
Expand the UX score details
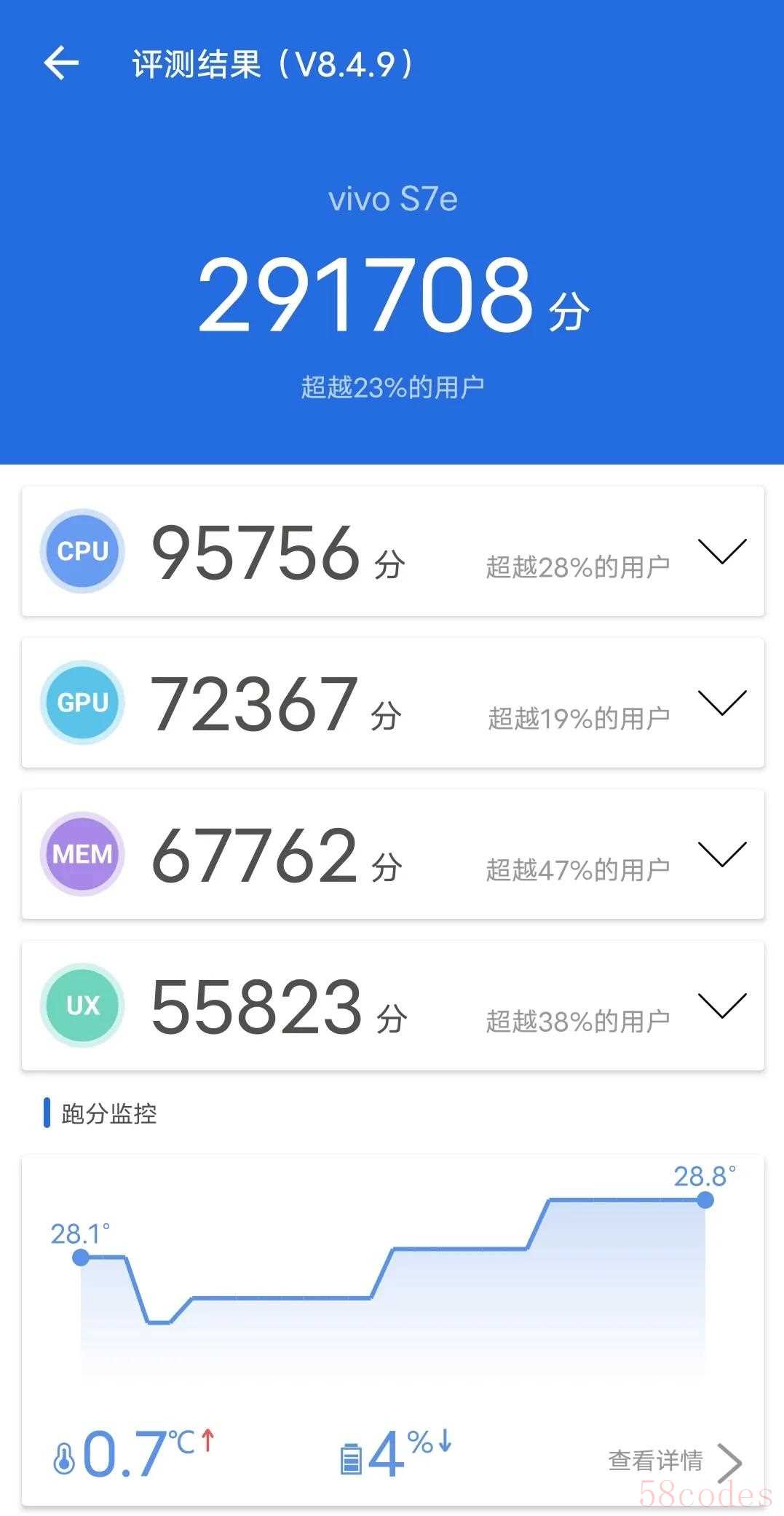722,1006
